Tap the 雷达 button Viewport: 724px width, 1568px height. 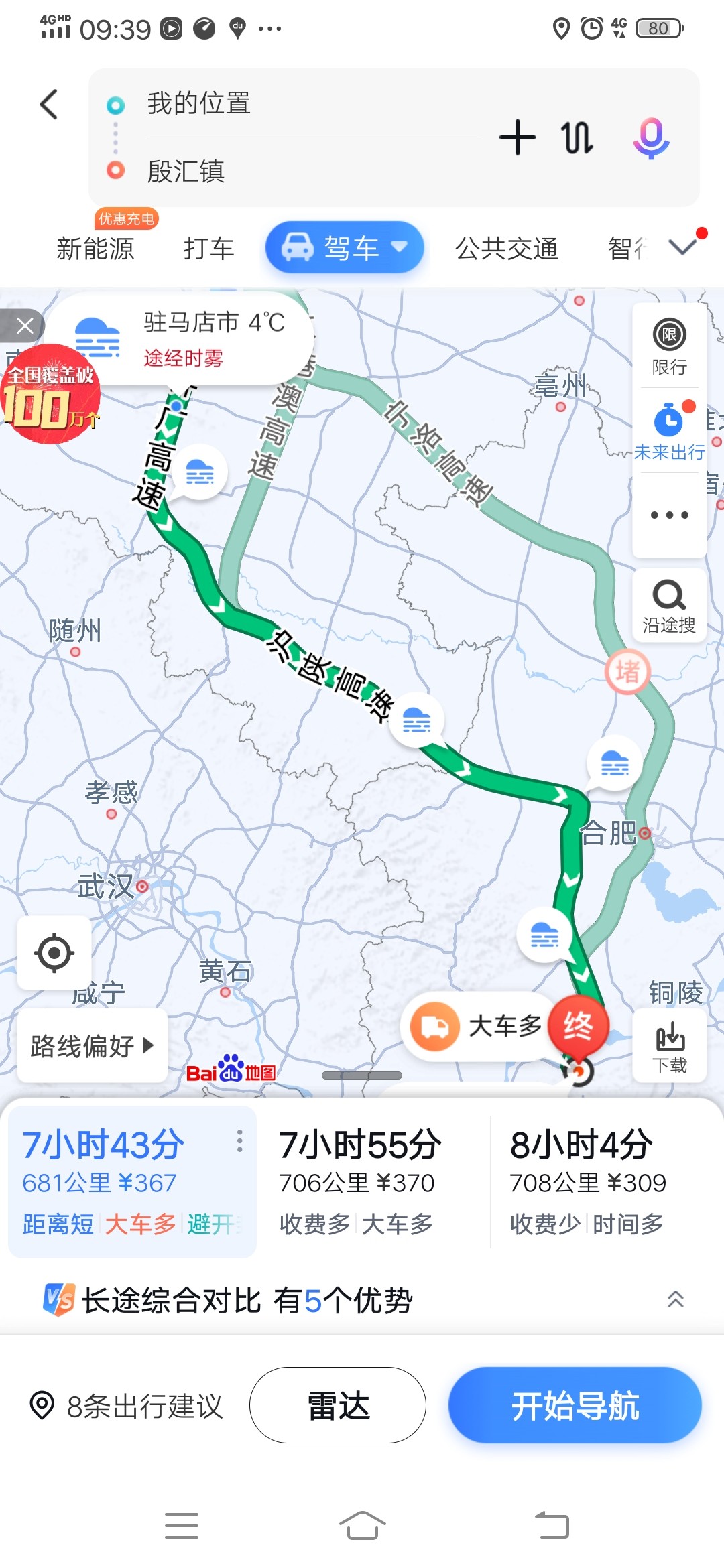pos(338,1405)
